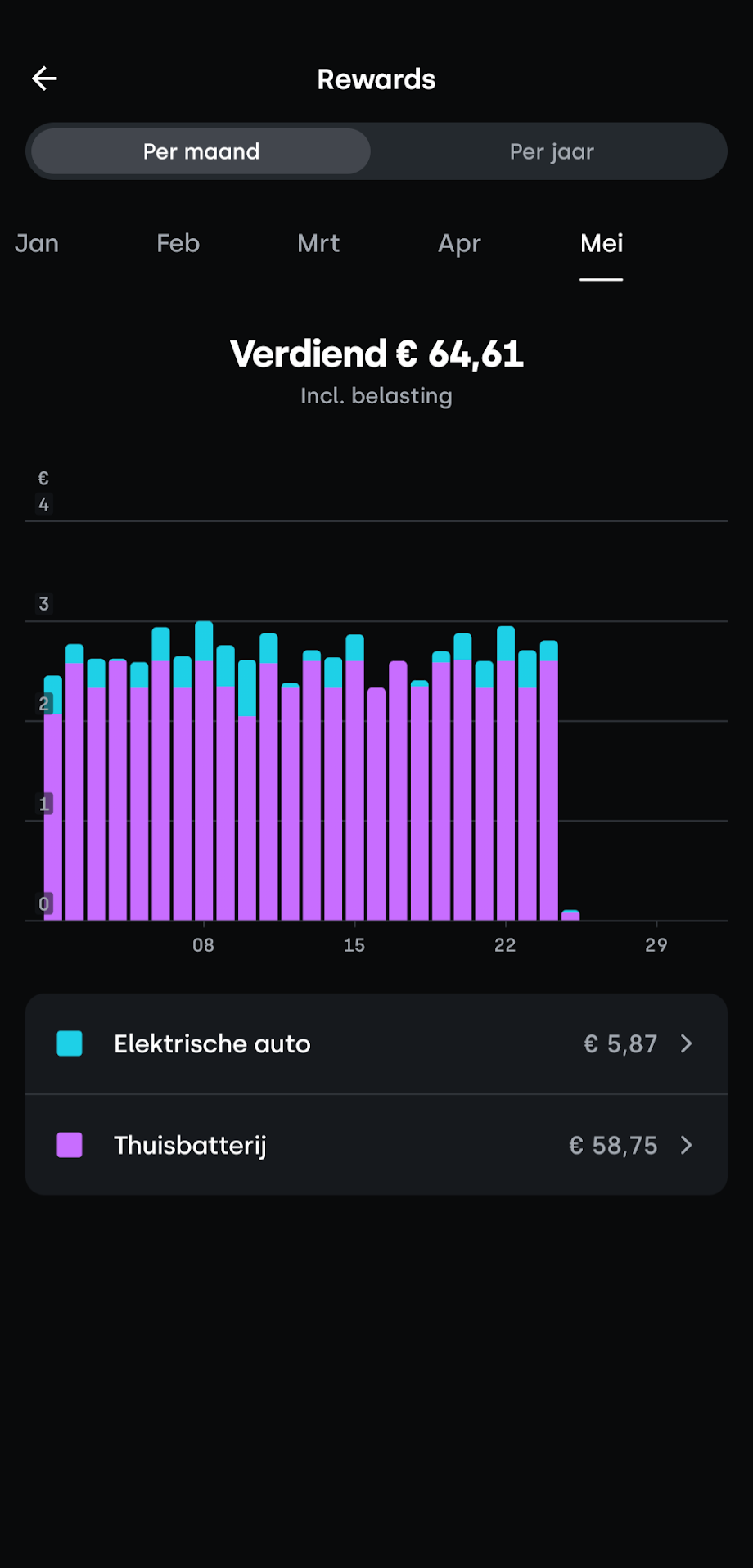Screen dimensions: 753x1568
Task: Go back using the arrow icon
Action: (x=44, y=79)
